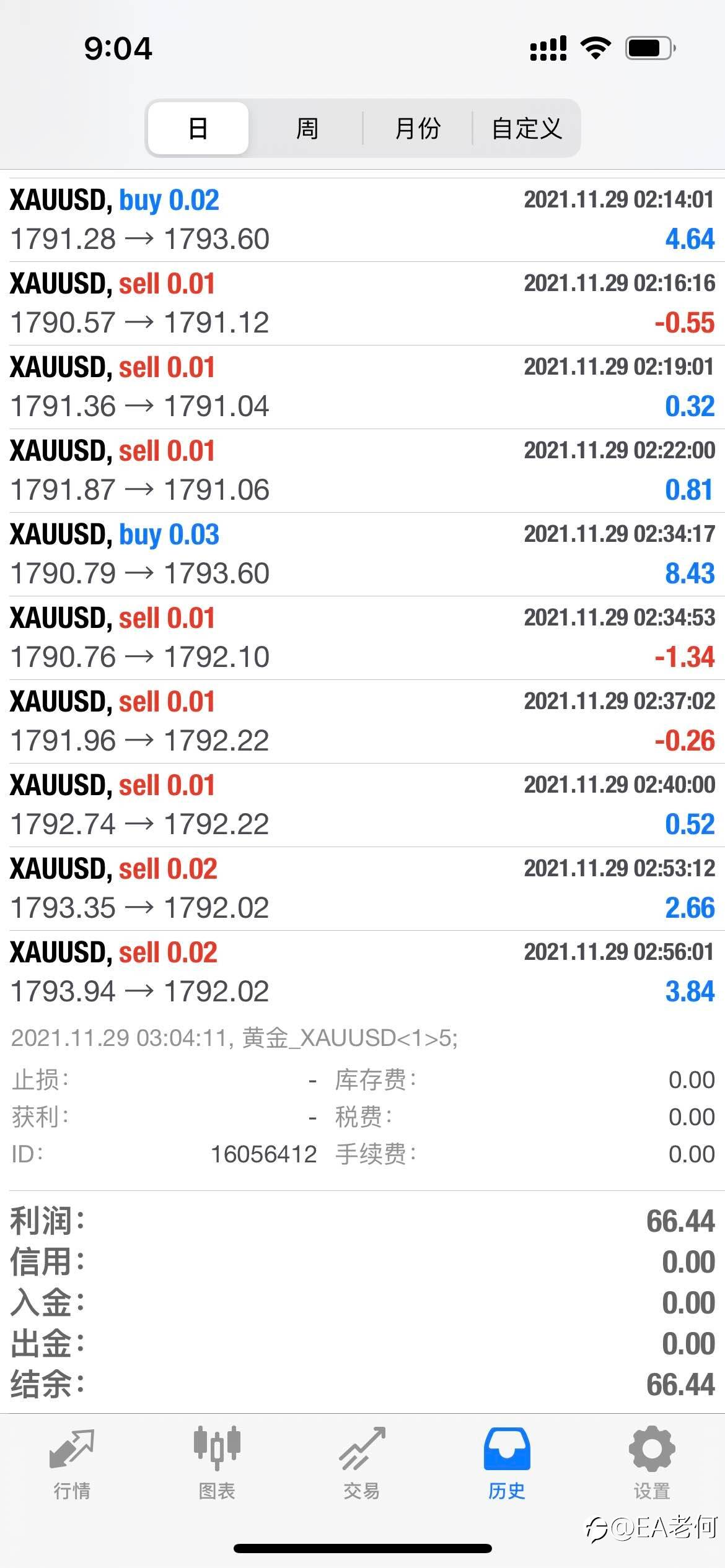The width and height of the screenshot is (725, 1568).
Task: Switch to the 周 (week) period
Action: 307,128
